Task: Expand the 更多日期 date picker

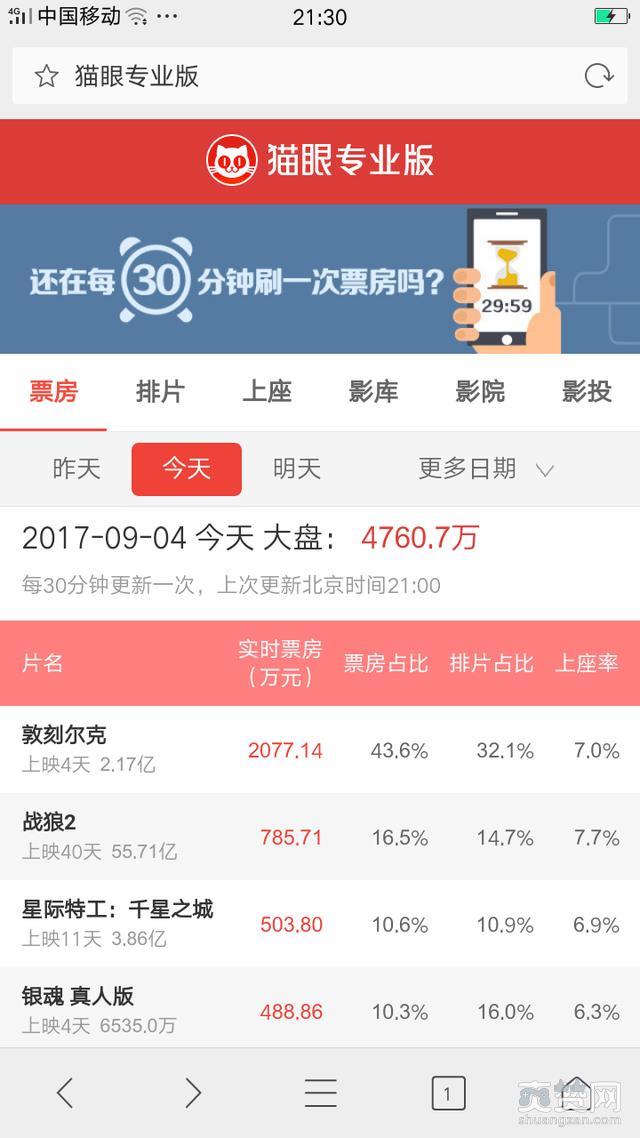Action: pos(486,469)
